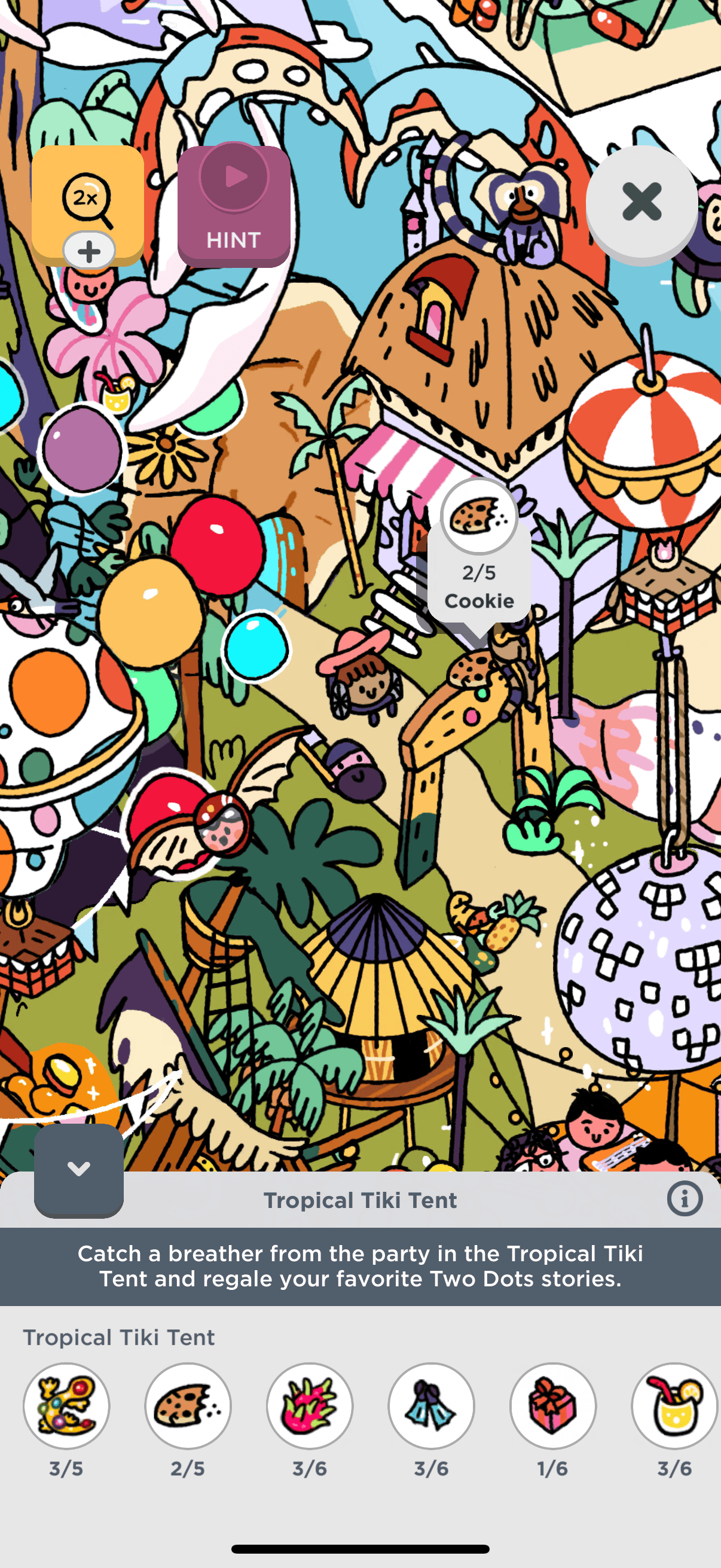
Task: Close the scavenger hunt view
Action: coord(641,202)
